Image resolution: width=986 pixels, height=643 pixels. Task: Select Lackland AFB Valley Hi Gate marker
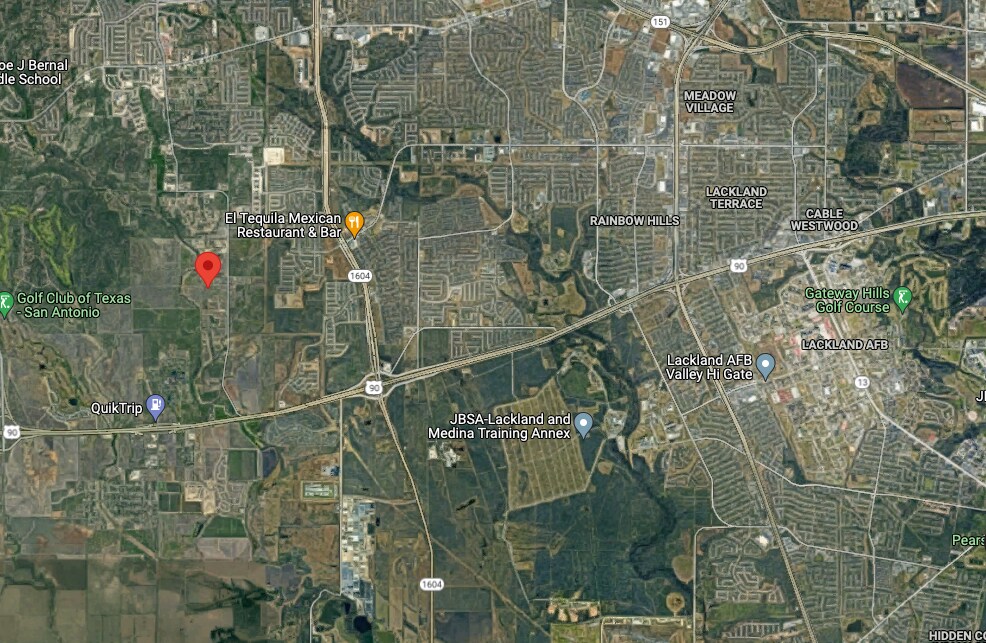pyautogui.click(x=766, y=366)
